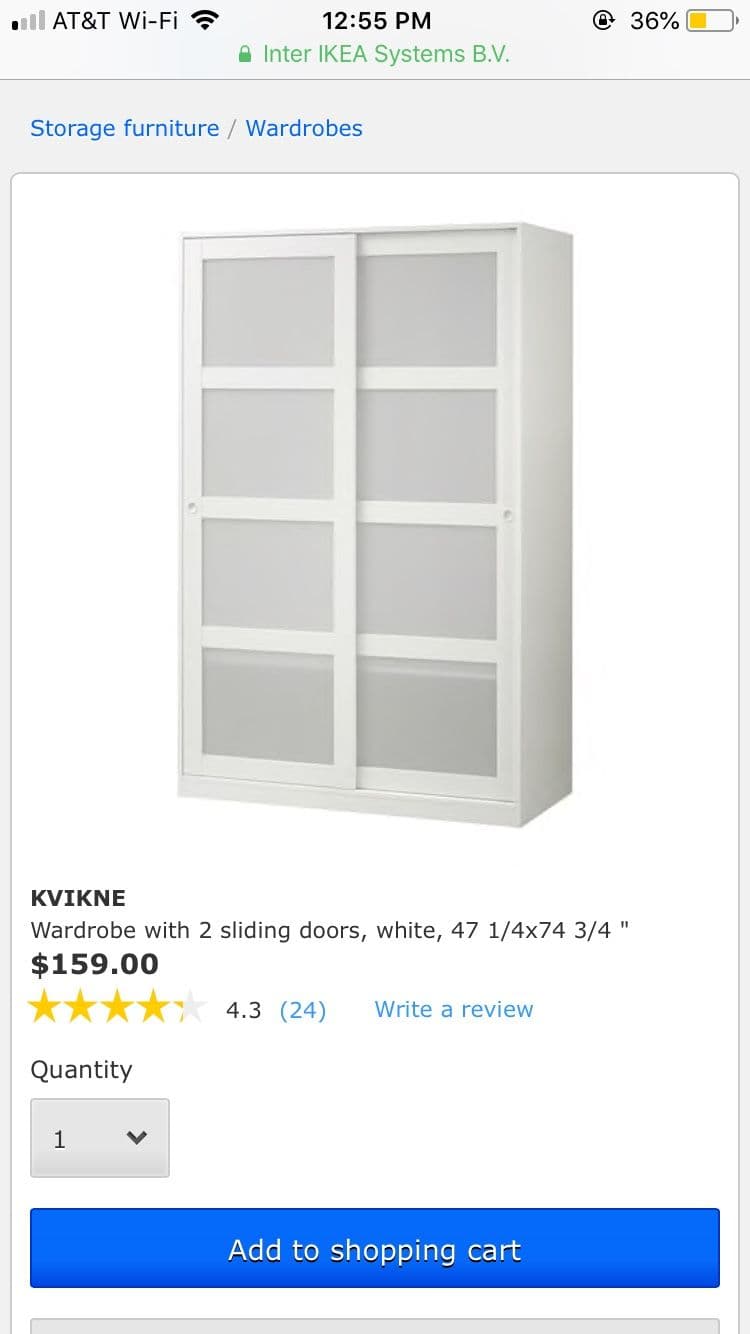
Task: Open the 24 reviews link
Action: coord(302,1010)
